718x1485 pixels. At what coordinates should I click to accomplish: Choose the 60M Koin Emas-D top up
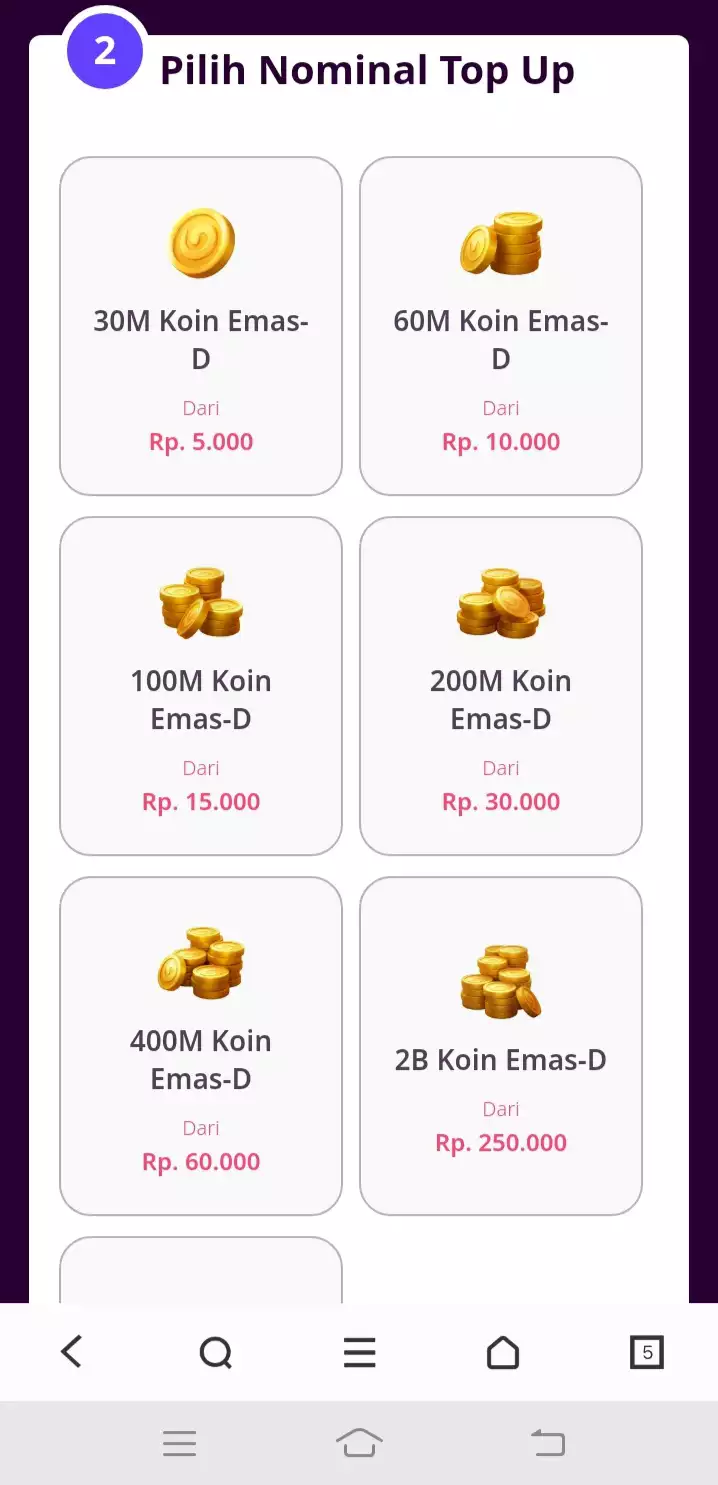point(501,326)
